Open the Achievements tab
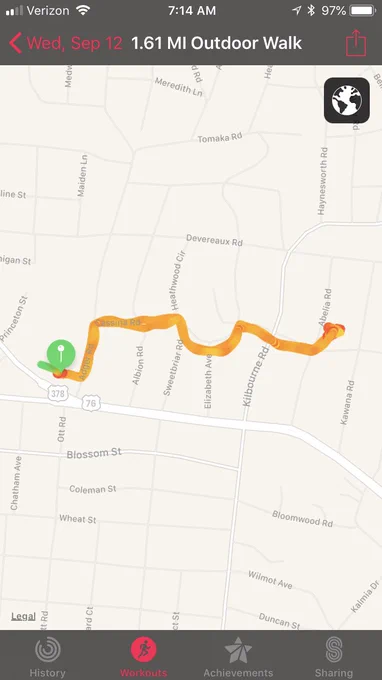This screenshot has height=680, width=382. coord(238,657)
